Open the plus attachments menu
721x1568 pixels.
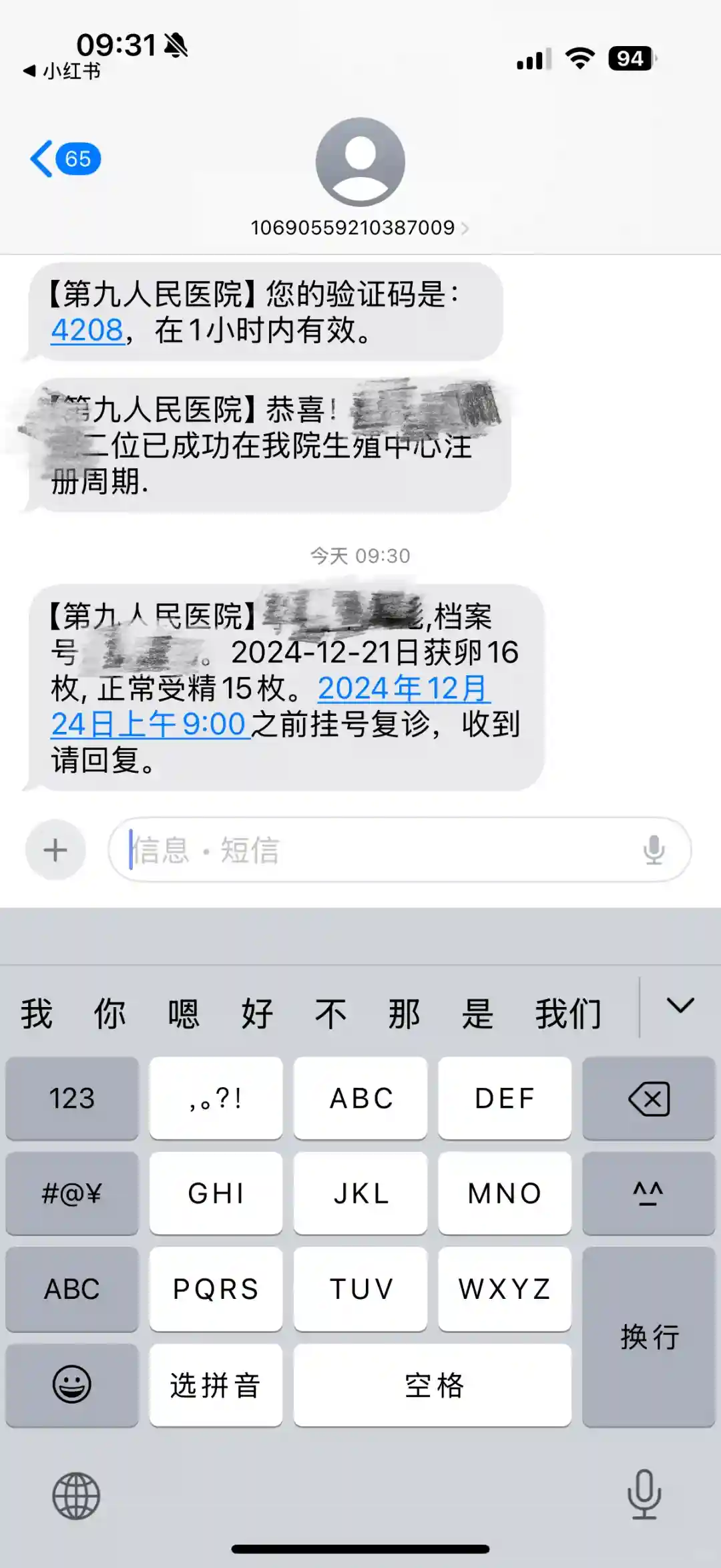point(55,850)
